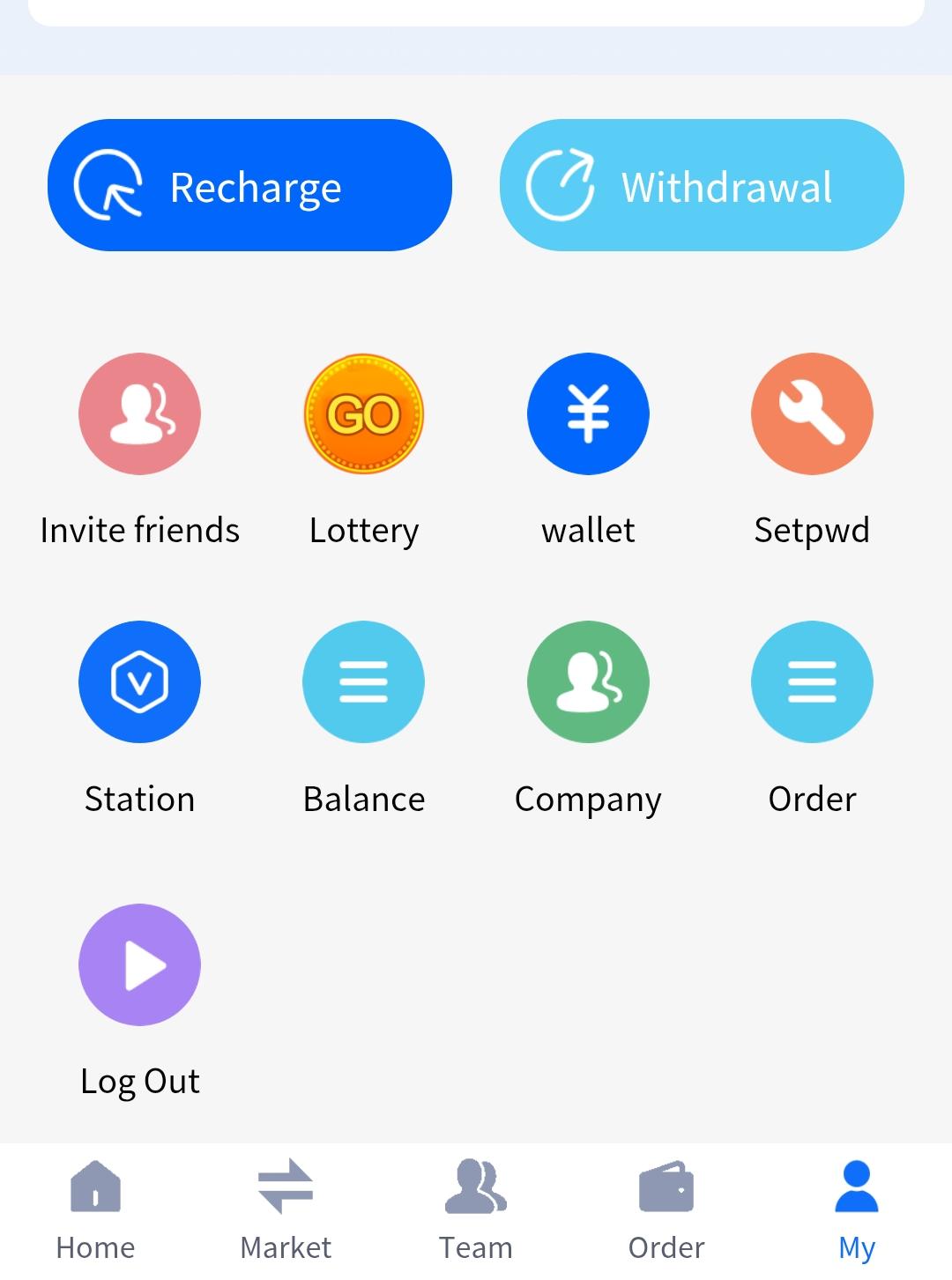Viewport: 952px width, 1280px height.
Task: Open the Company member icon
Action: click(x=588, y=681)
